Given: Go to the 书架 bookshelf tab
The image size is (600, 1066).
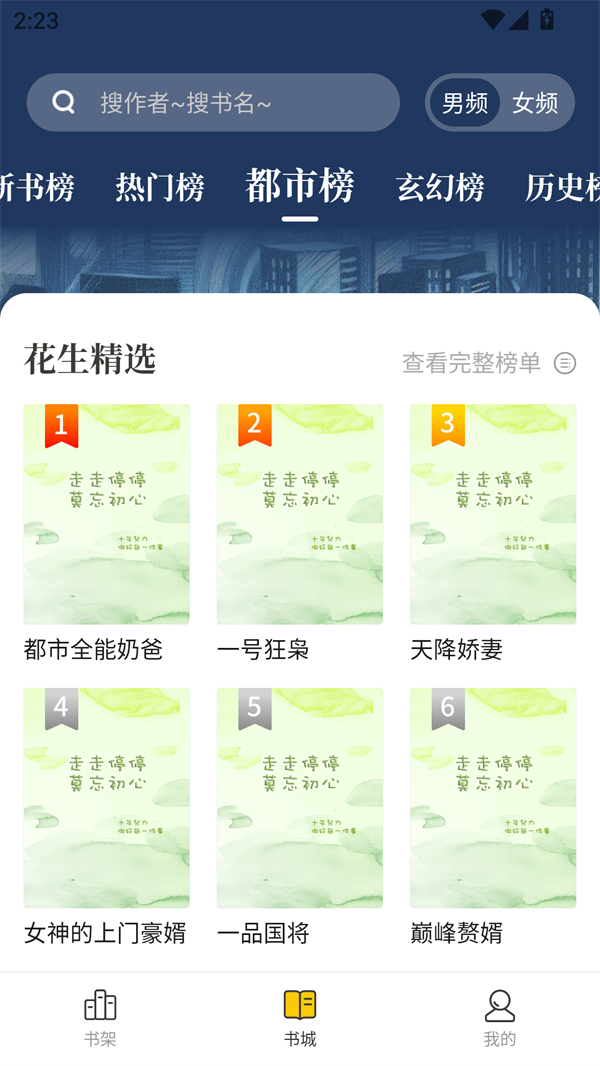Looking at the screenshot, I should 100,1018.
